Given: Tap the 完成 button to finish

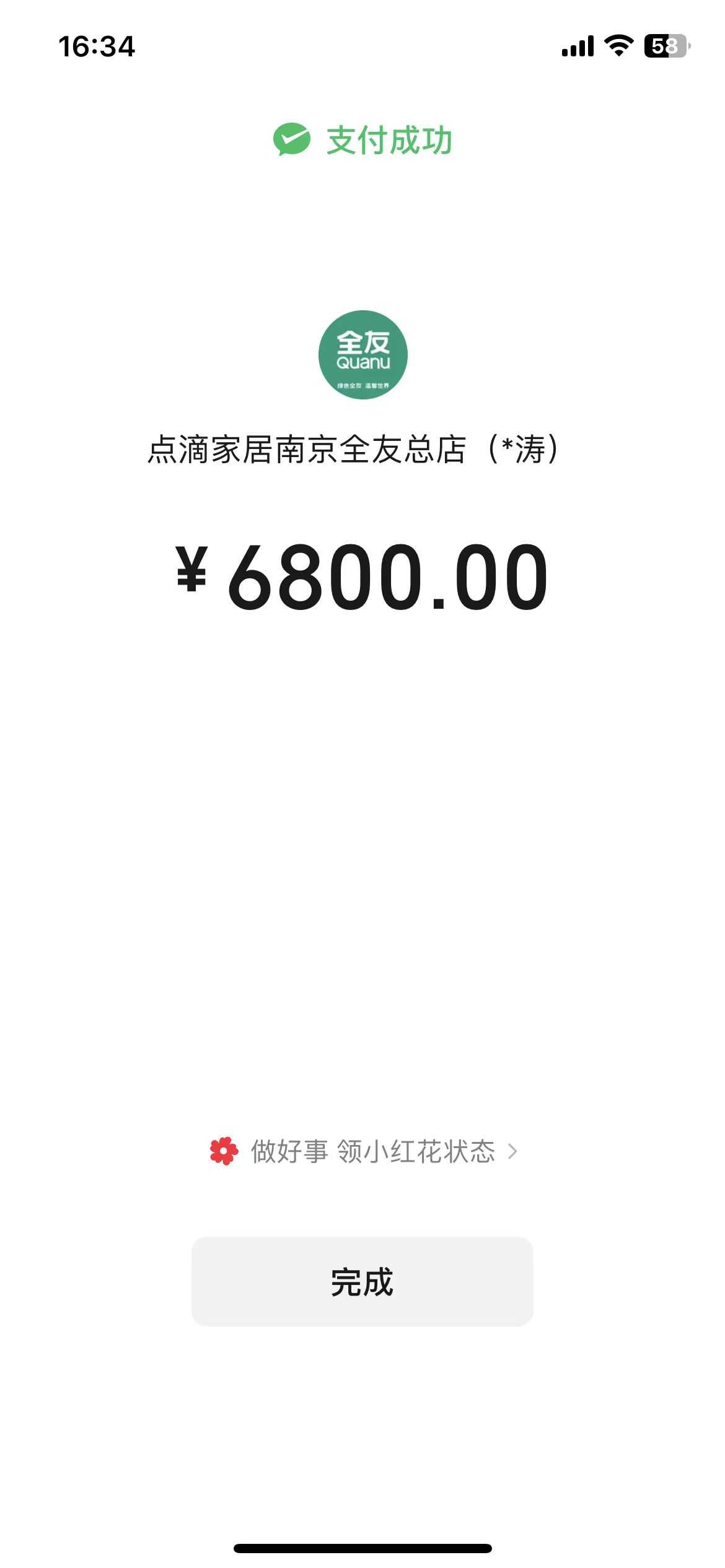Looking at the screenshot, I should click(x=362, y=1282).
